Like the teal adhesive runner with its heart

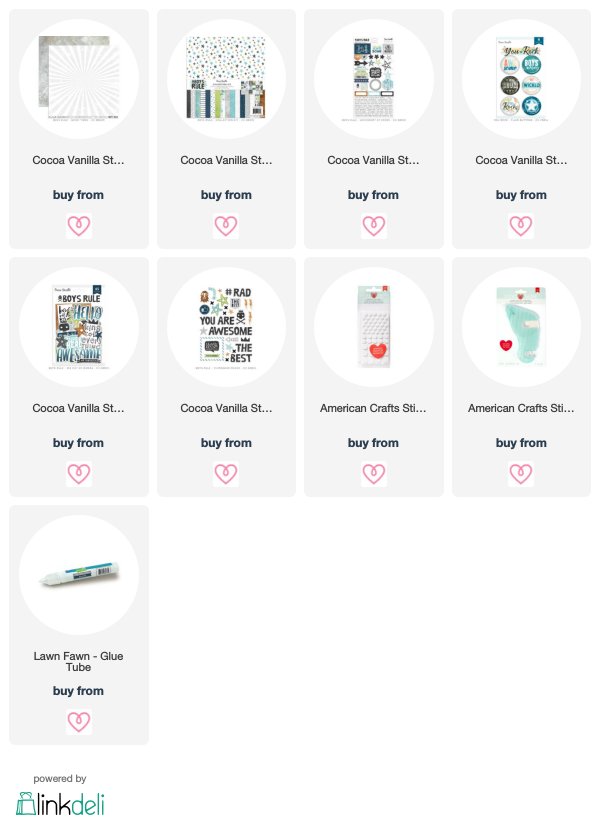521,474
